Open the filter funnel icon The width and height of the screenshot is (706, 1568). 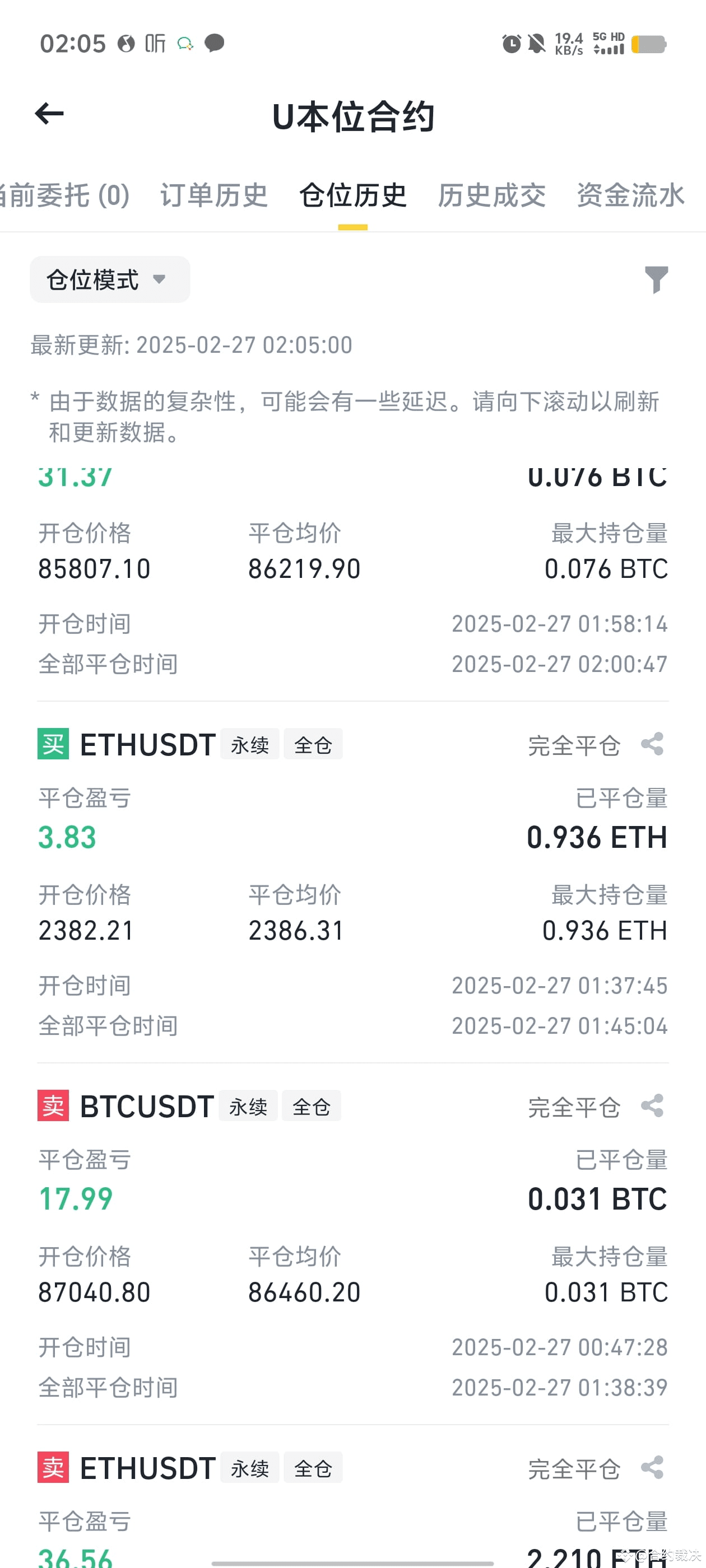(655, 280)
